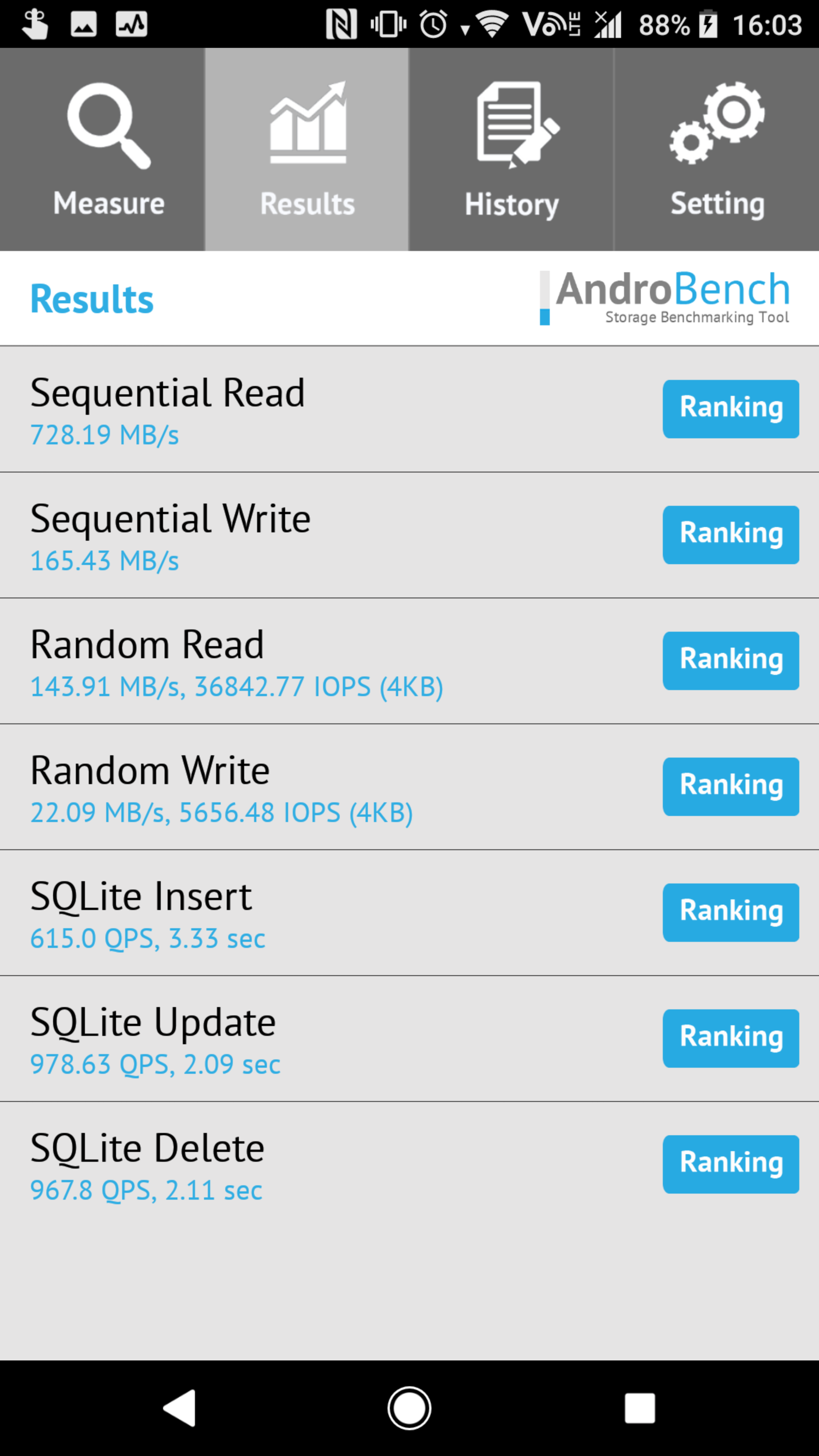Viewport: 819px width, 1456px height.
Task: Return to the home screen
Action: [409, 1407]
